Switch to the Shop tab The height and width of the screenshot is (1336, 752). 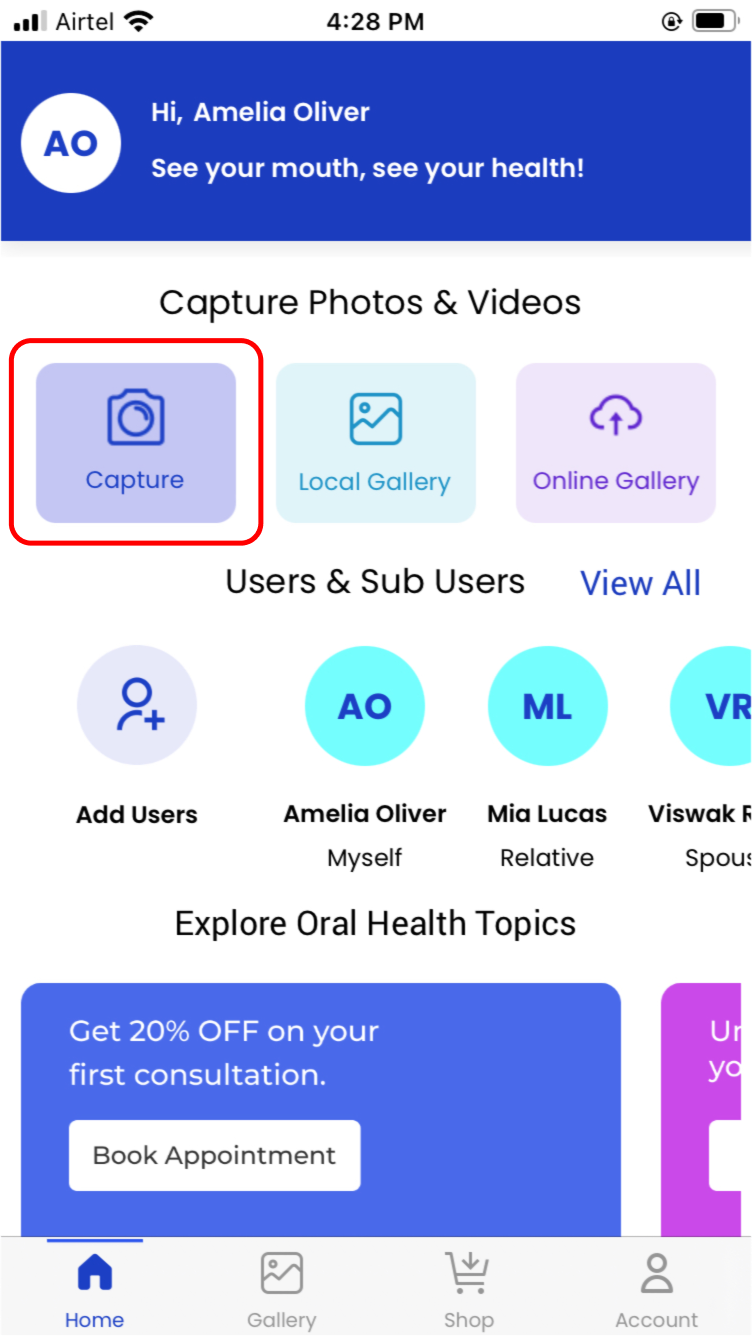[468, 1288]
